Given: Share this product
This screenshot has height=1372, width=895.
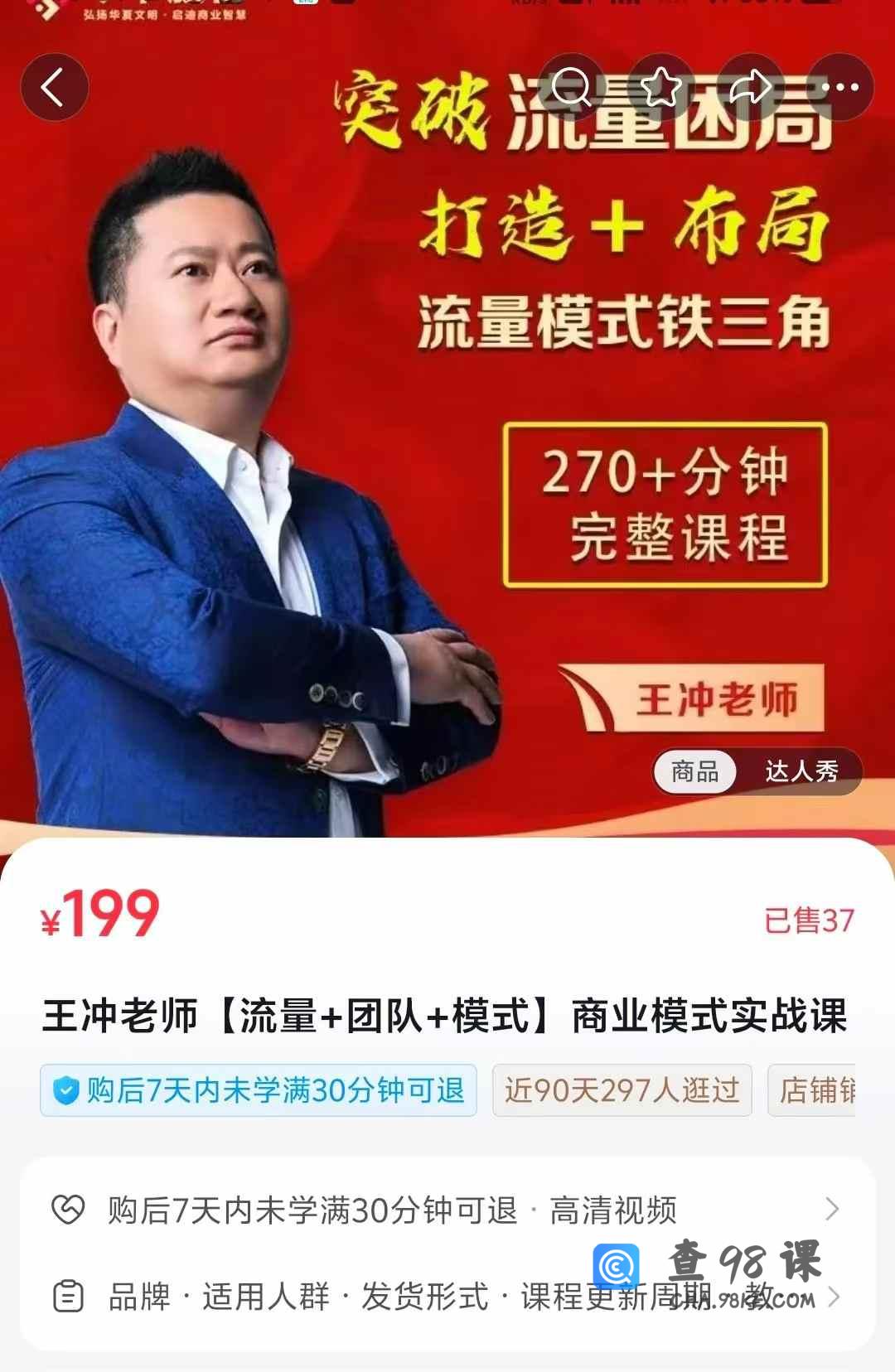Looking at the screenshot, I should tap(751, 87).
